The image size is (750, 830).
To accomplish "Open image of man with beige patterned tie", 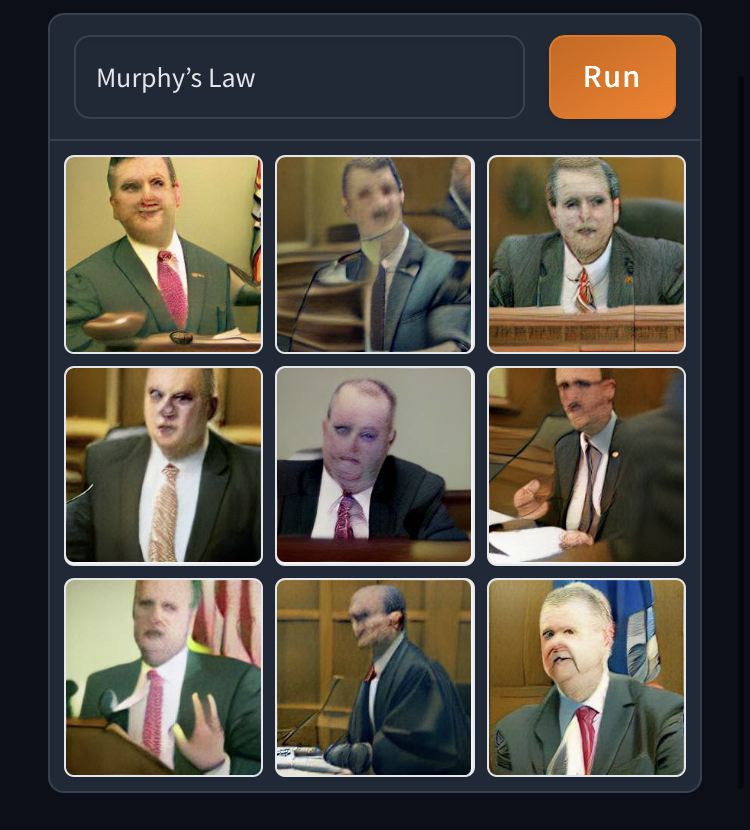I will pos(164,466).
